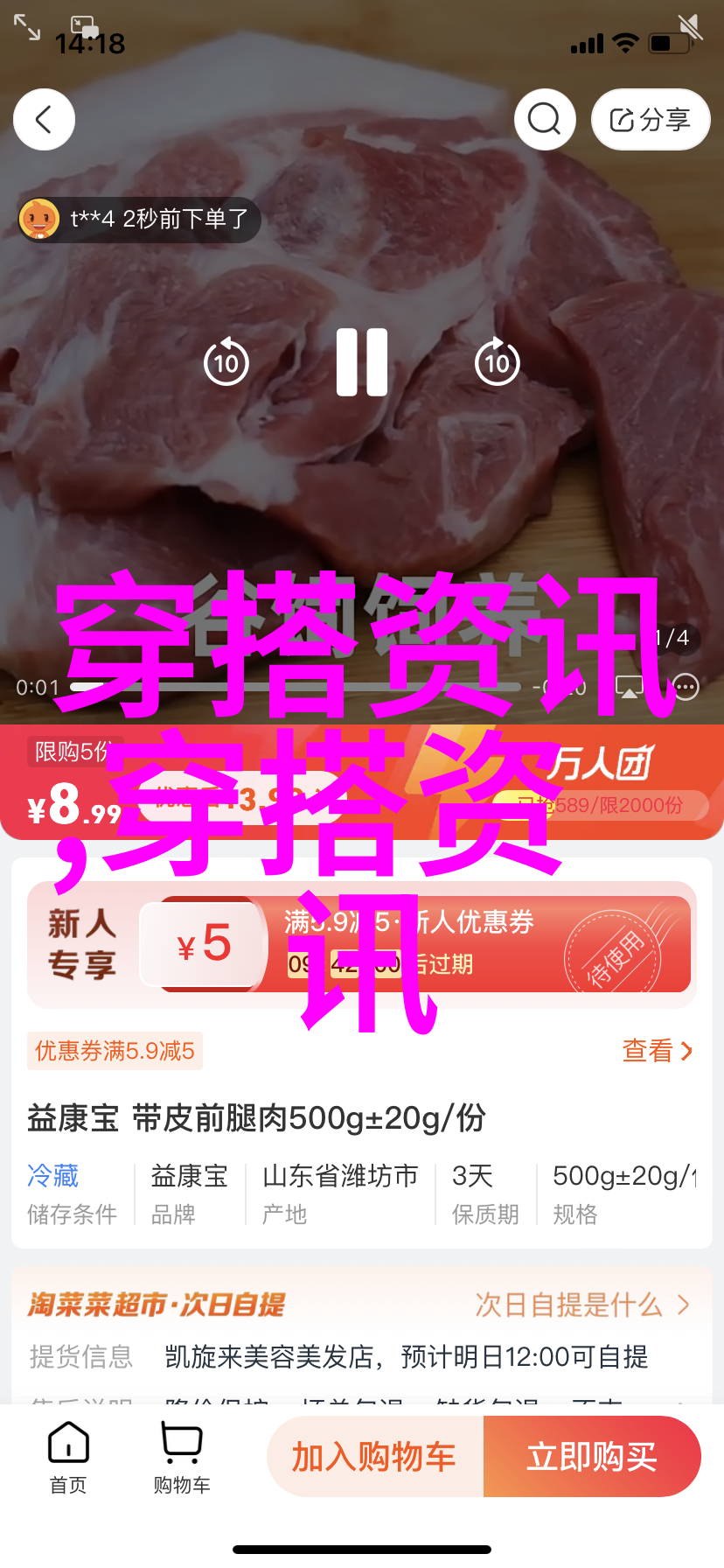Open the video's more options menu
The image size is (724, 1568).
tap(686, 688)
